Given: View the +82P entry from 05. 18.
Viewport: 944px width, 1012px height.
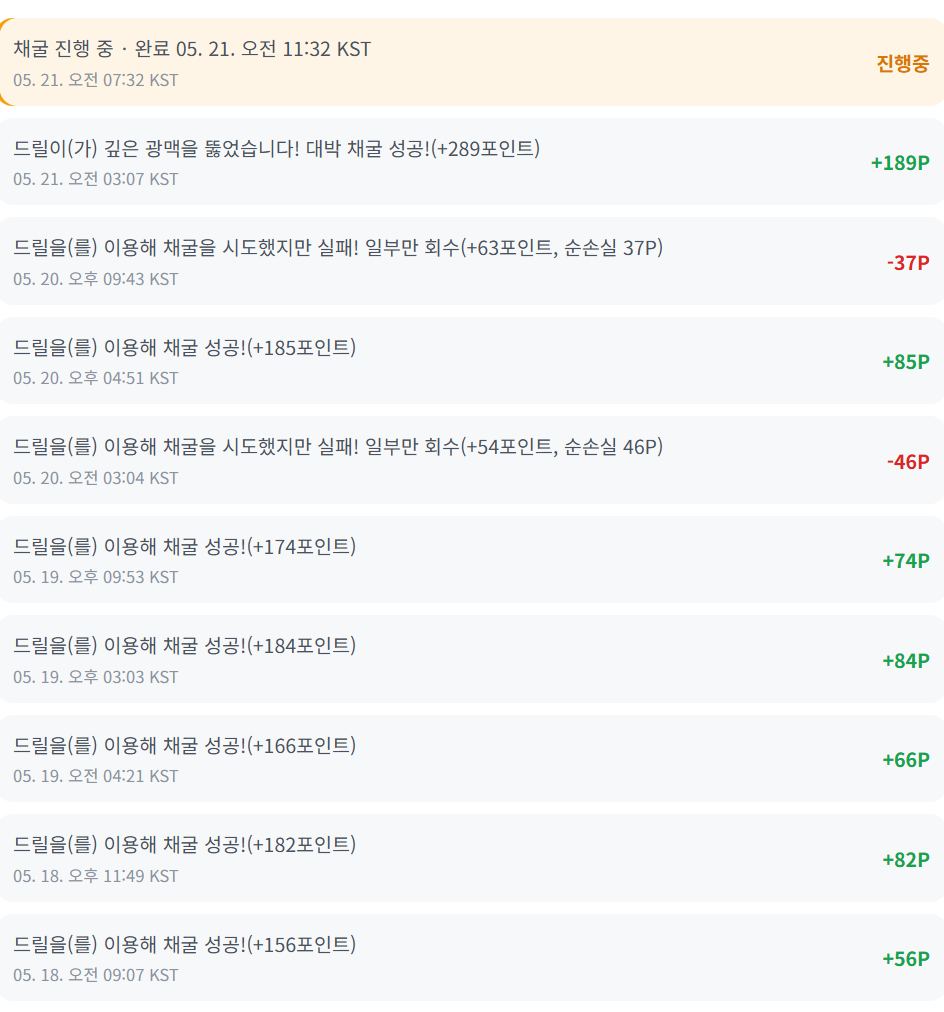Looking at the screenshot, I should click(x=472, y=858).
